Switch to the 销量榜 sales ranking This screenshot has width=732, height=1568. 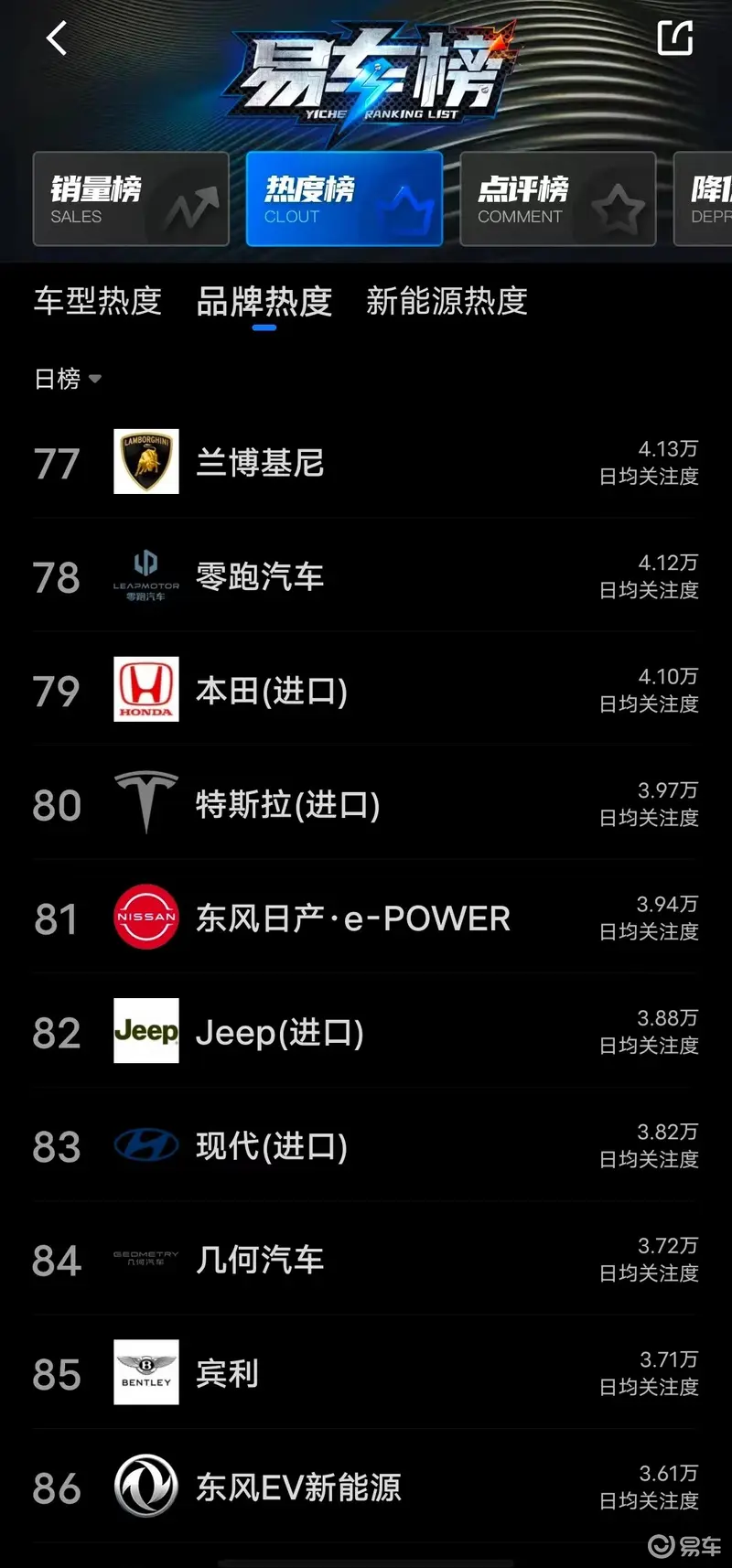[131, 199]
